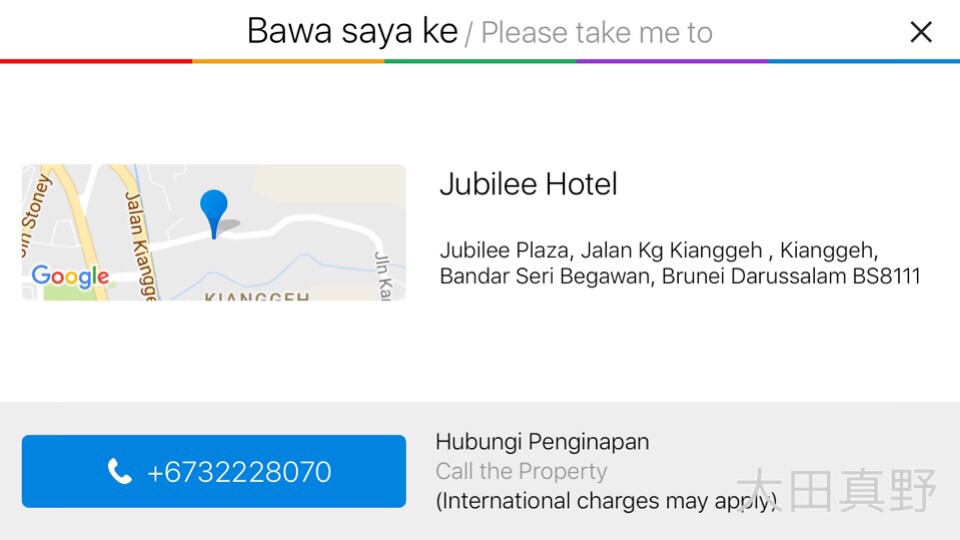
Task: Close the 'Please take me to' screen
Action: point(920,32)
